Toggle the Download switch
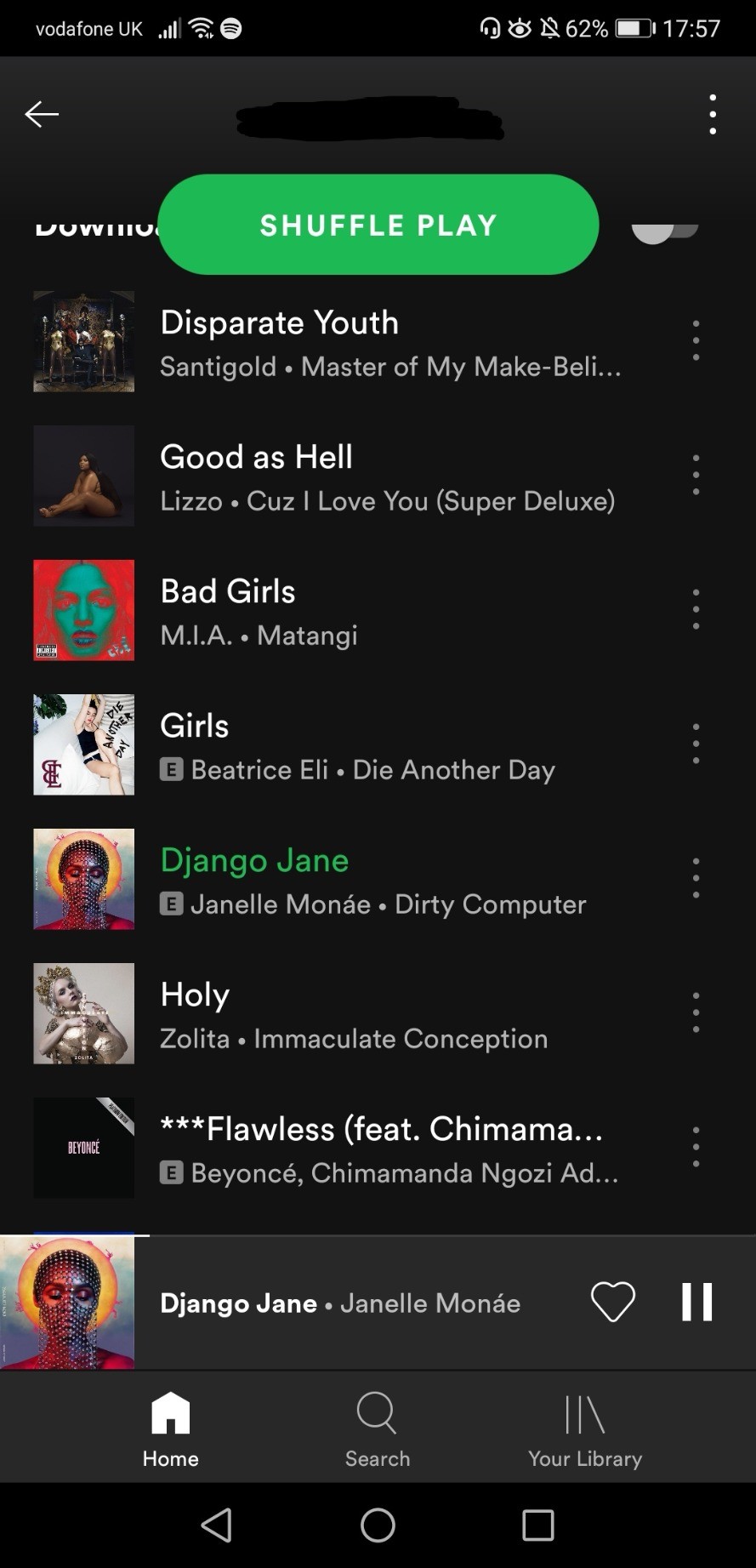The height and width of the screenshot is (1568, 756). tap(666, 230)
